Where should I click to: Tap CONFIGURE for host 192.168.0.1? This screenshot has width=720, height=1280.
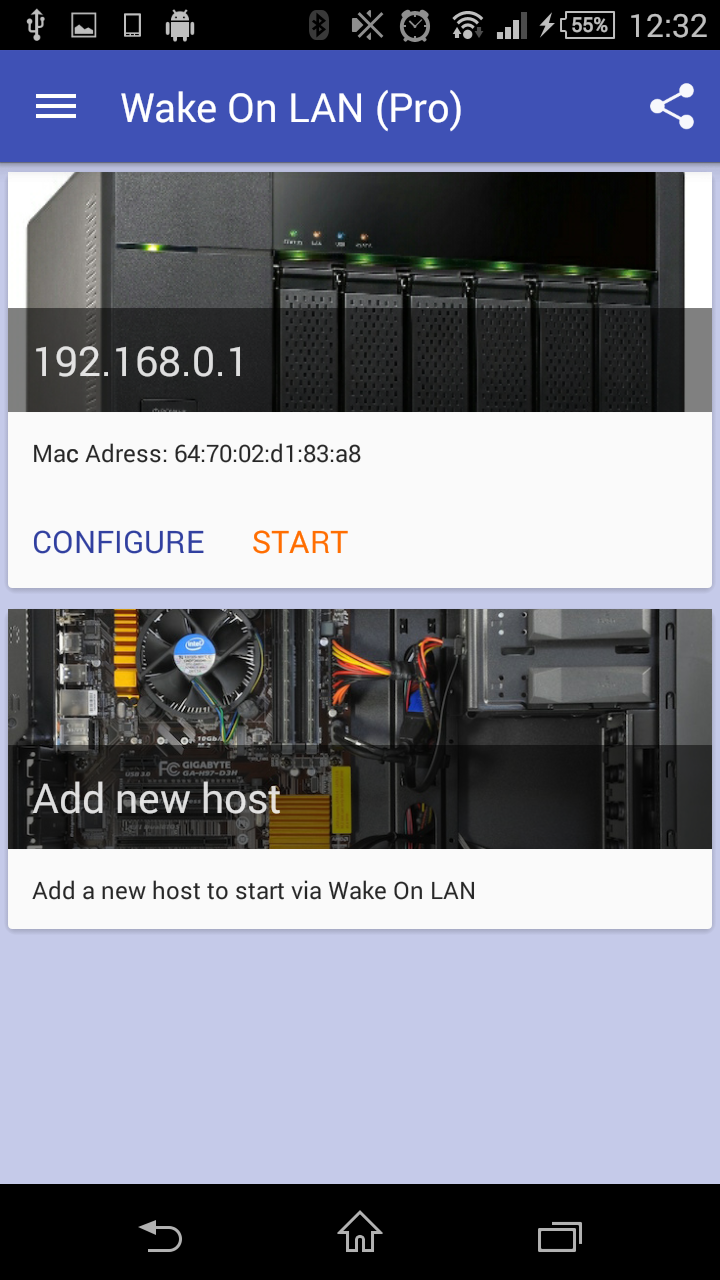pos(118,542)
